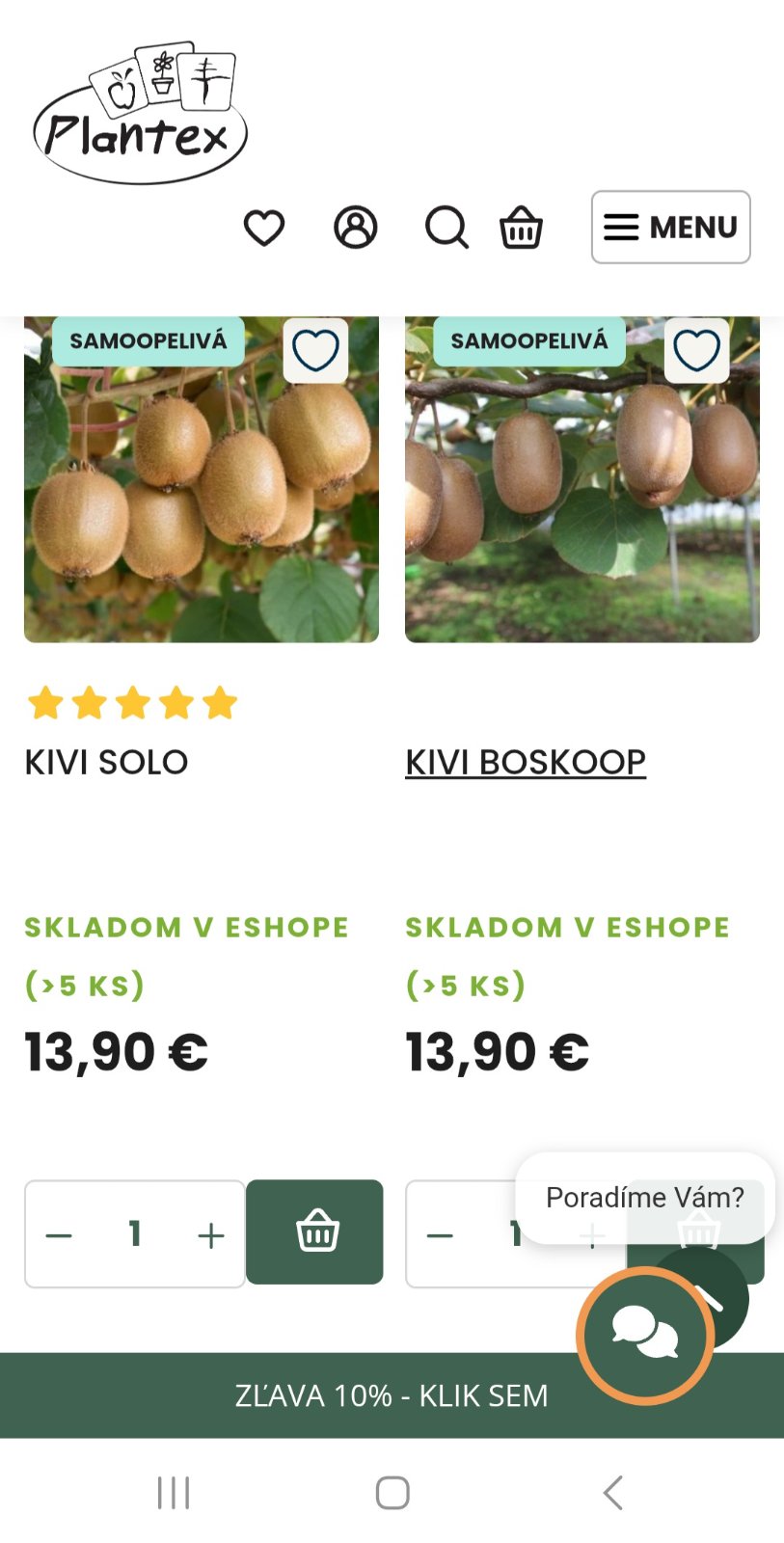This screenshot has height=1543, width=784.
Task: Open the user account icon
Action: coord(355,229)
